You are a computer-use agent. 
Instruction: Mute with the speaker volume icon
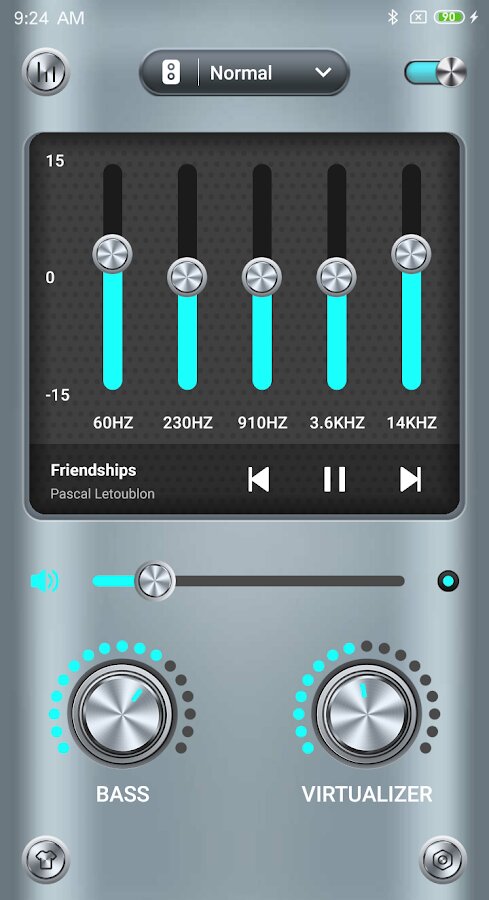(45, 581)
